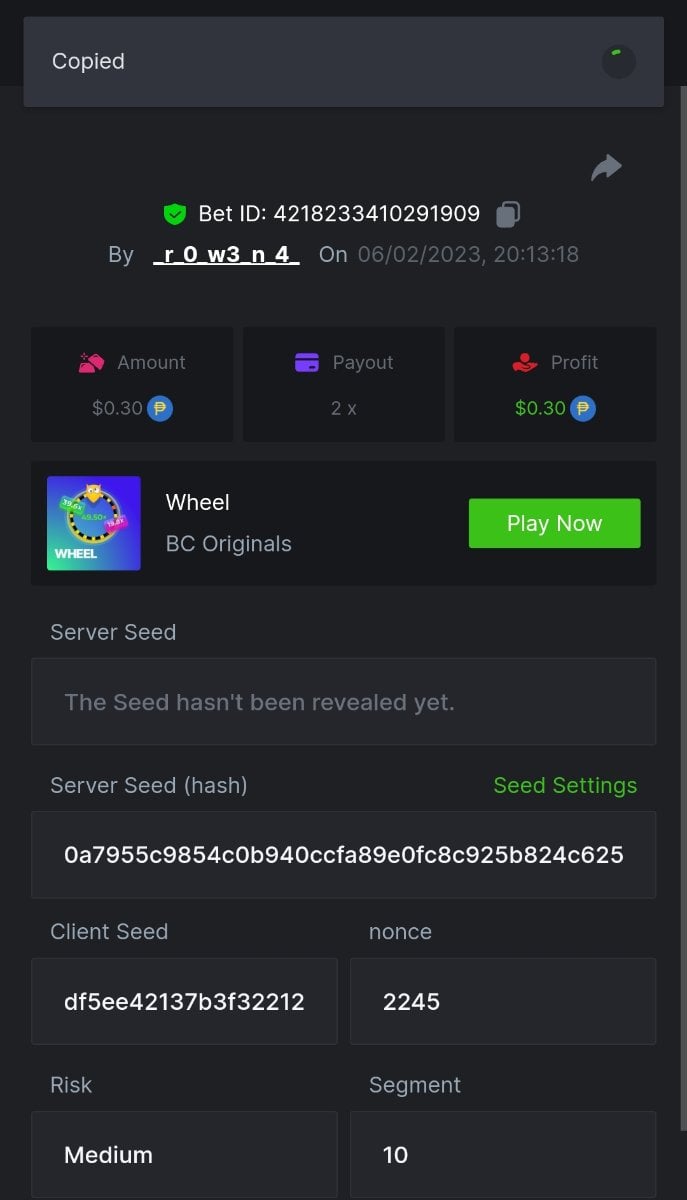Open Seed Settings
This screenshot has width=687, height=1200.
(565, 785)
